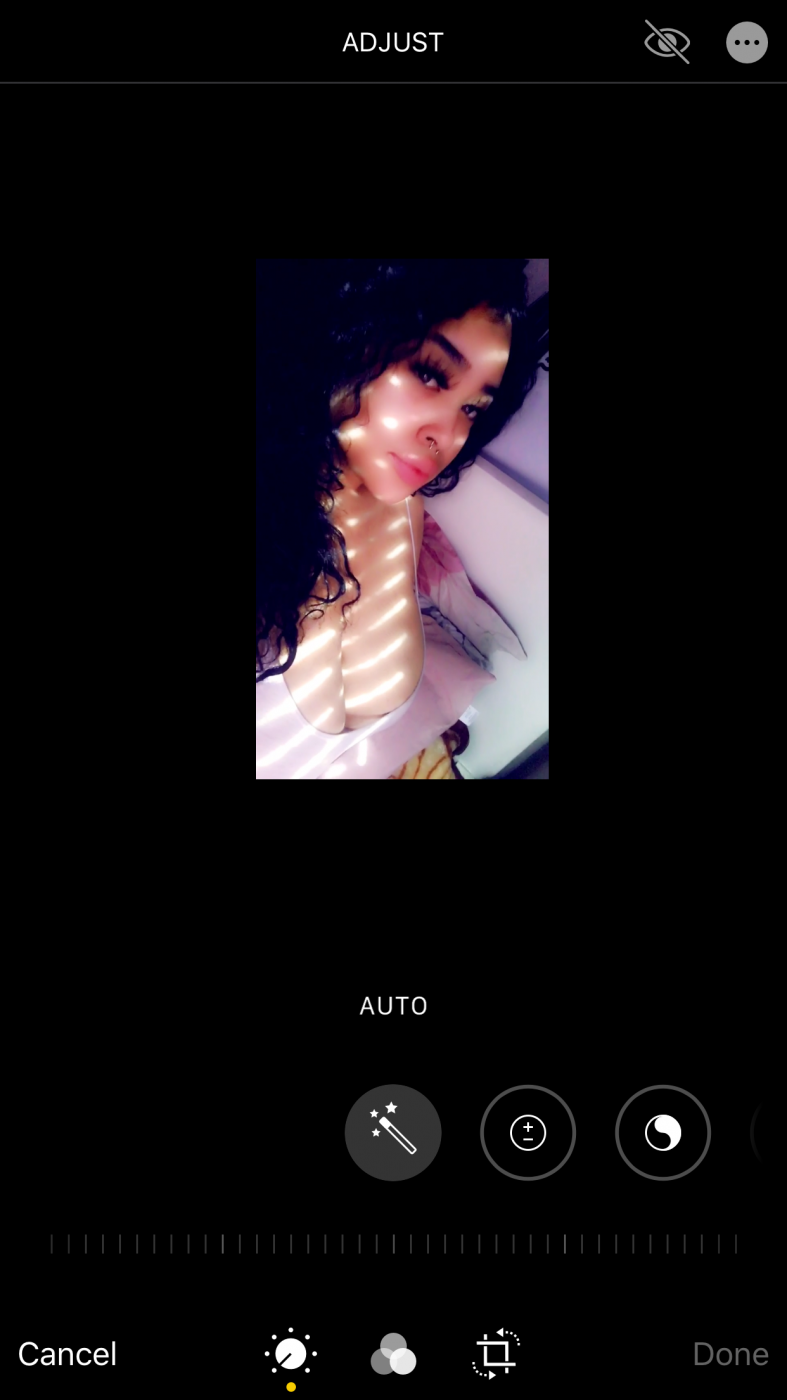
Task: Switch to the Filters tab
Action: click(393, 1355)
